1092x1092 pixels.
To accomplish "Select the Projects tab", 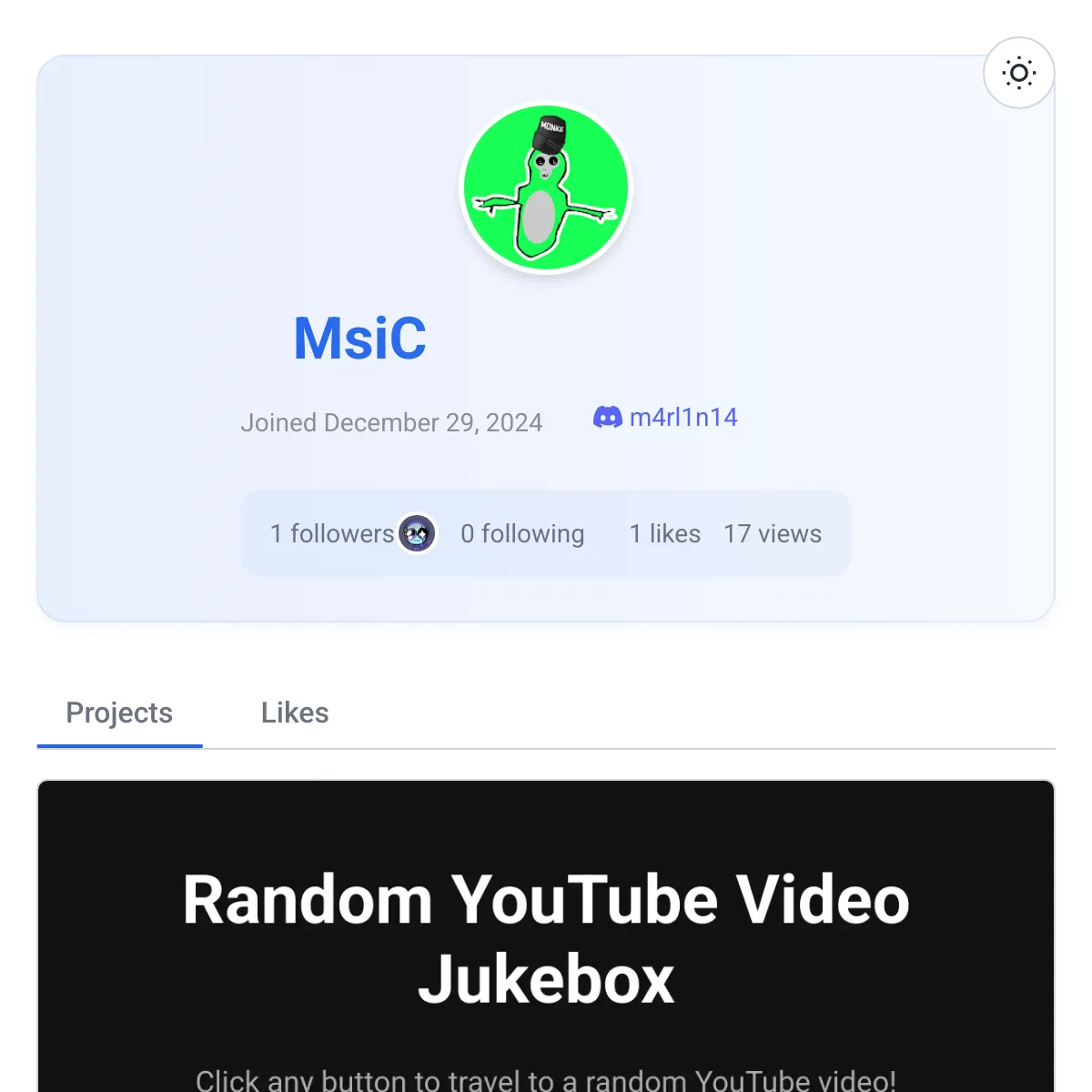I will point(119,713).
